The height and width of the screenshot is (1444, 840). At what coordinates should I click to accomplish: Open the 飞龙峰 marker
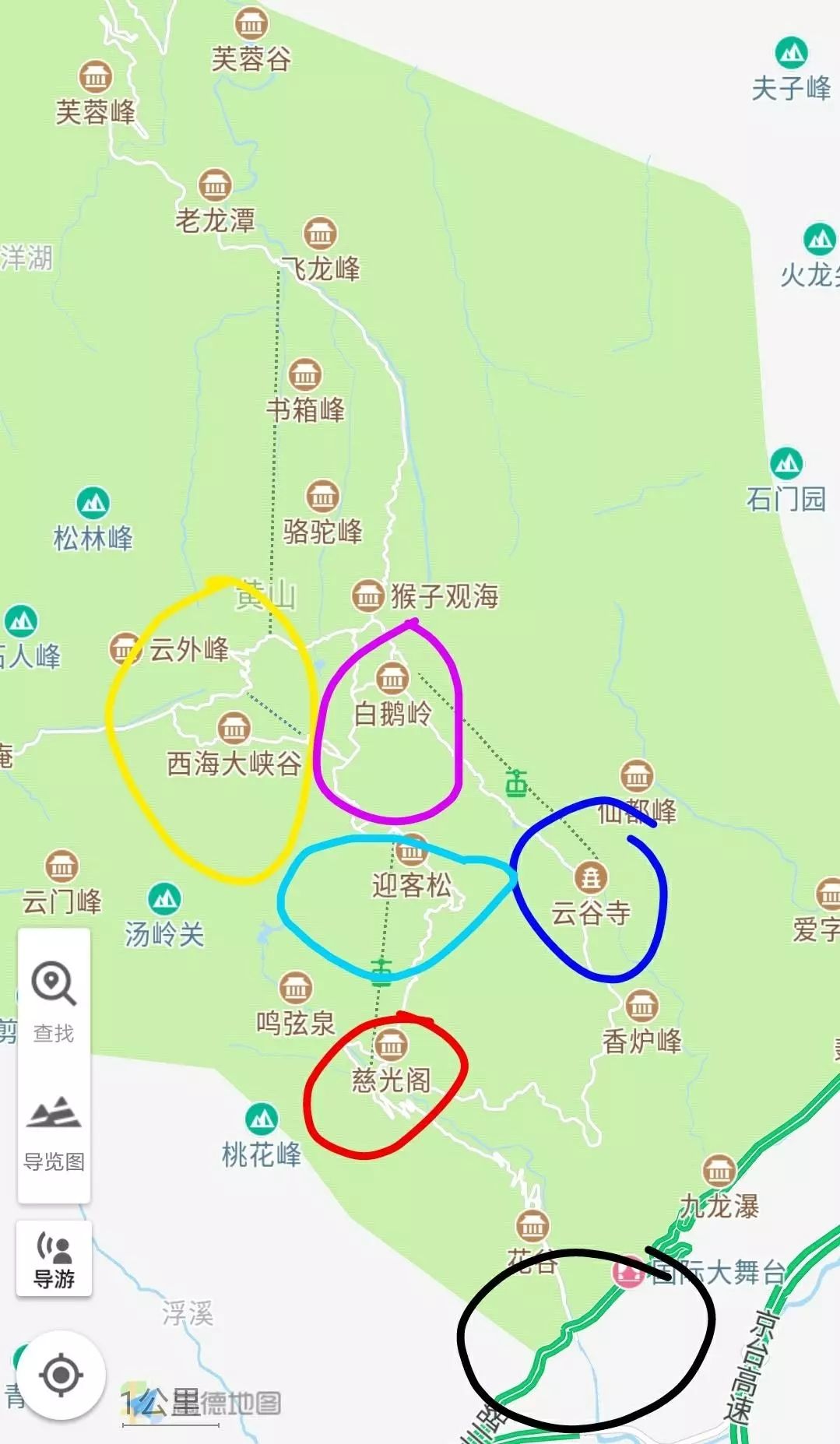(320, 234)
